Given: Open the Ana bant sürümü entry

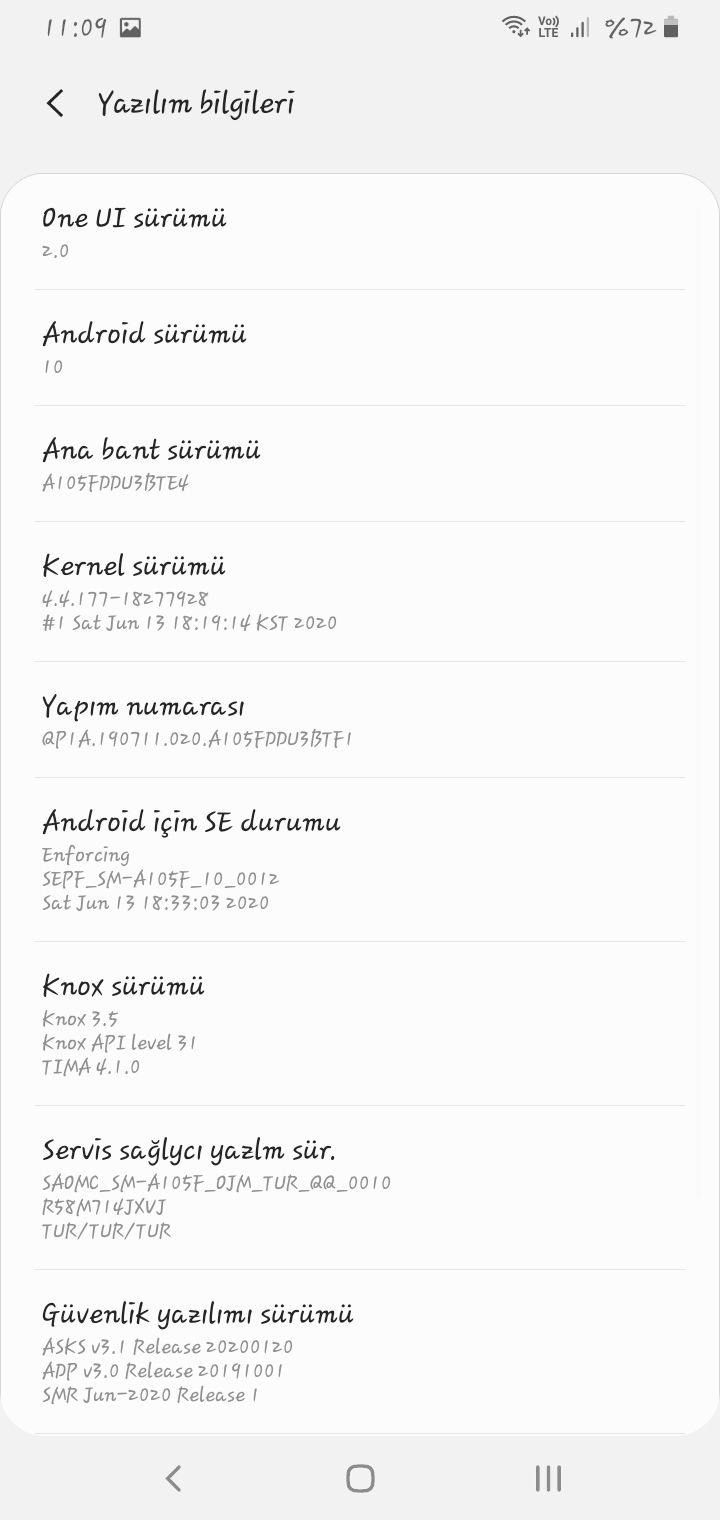Looking at the screenshot, I should point(360,464).
